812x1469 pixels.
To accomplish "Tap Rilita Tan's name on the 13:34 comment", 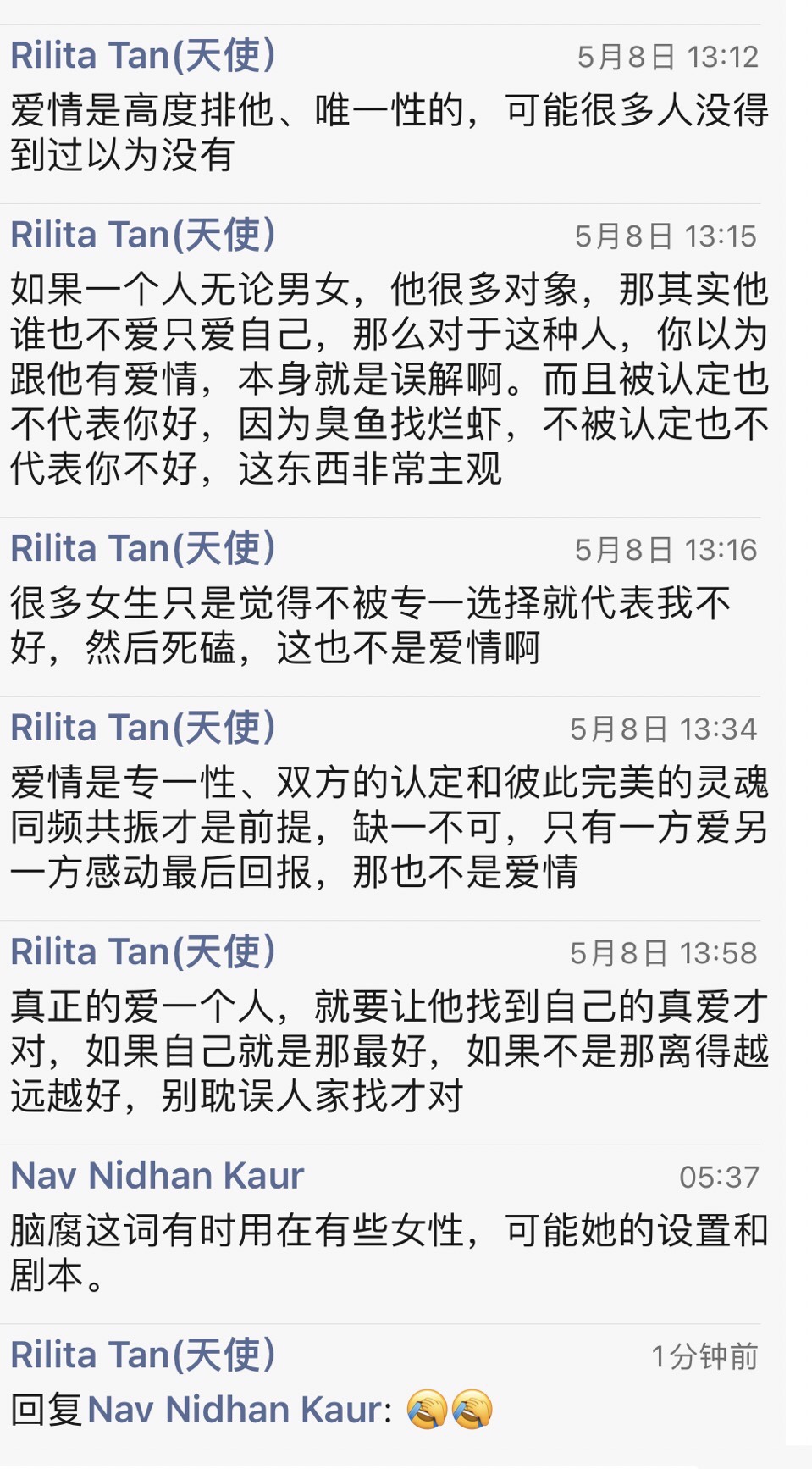I will coord(142,728).
